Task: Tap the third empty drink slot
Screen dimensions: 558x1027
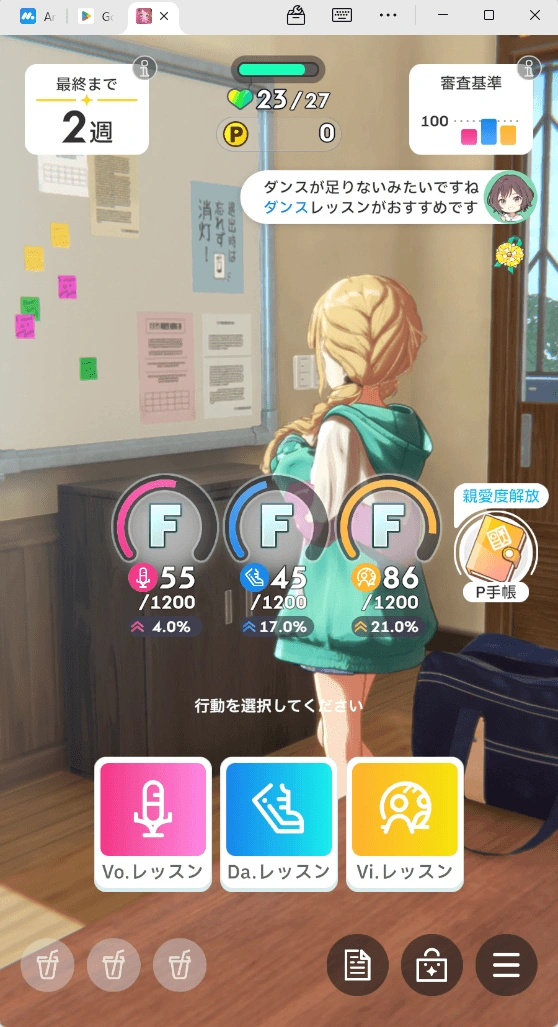Action: 180,965
